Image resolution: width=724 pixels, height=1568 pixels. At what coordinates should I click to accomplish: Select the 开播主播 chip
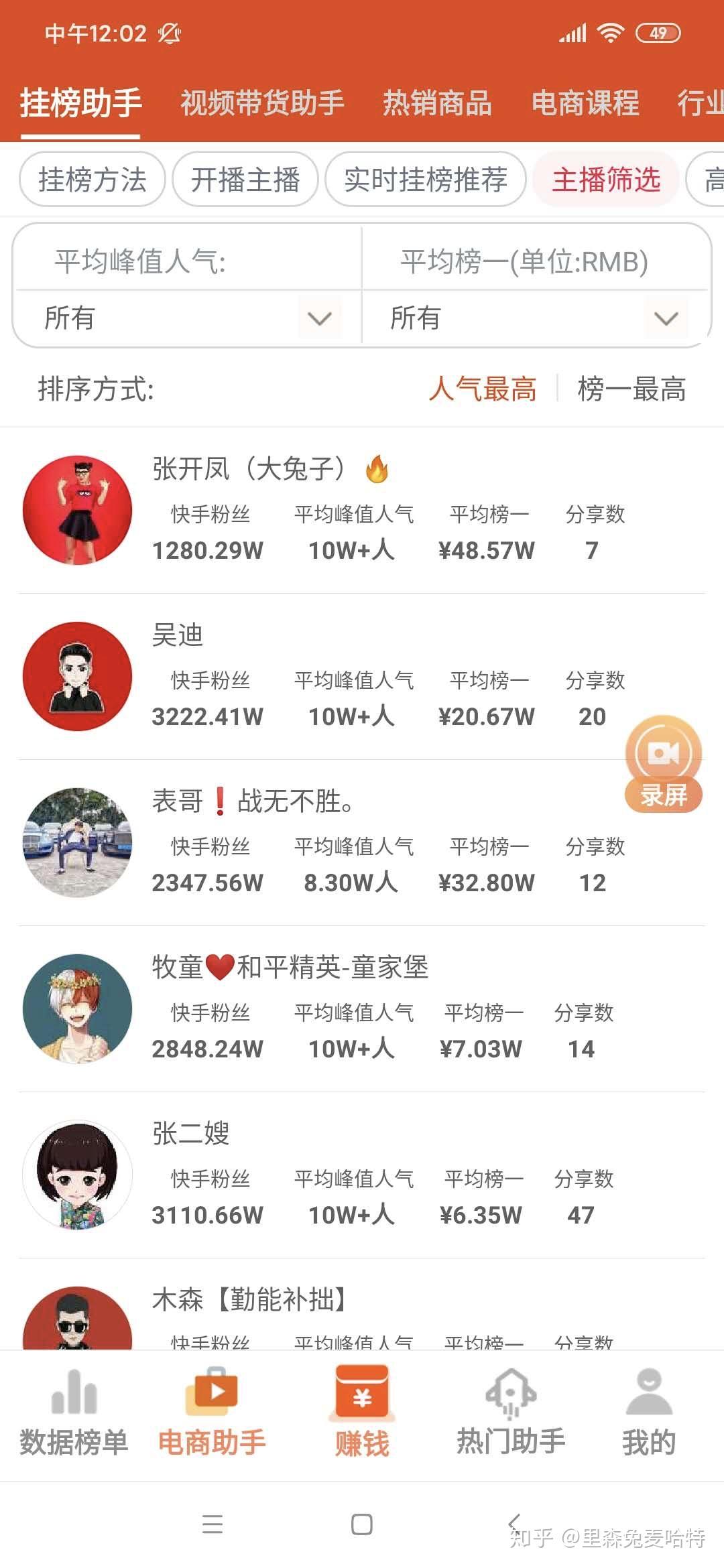245,180
